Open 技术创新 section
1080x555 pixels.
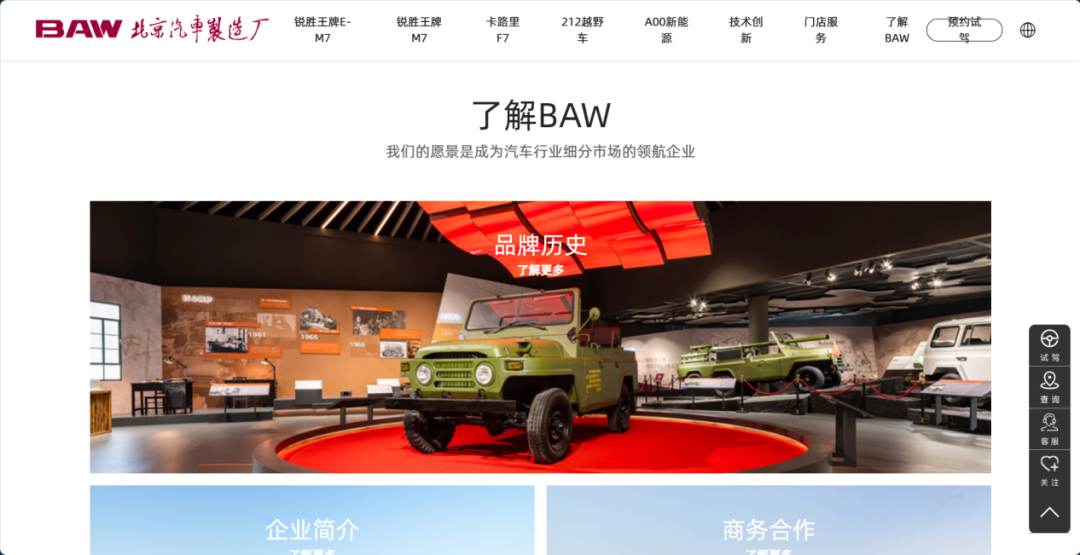point(746,30)
